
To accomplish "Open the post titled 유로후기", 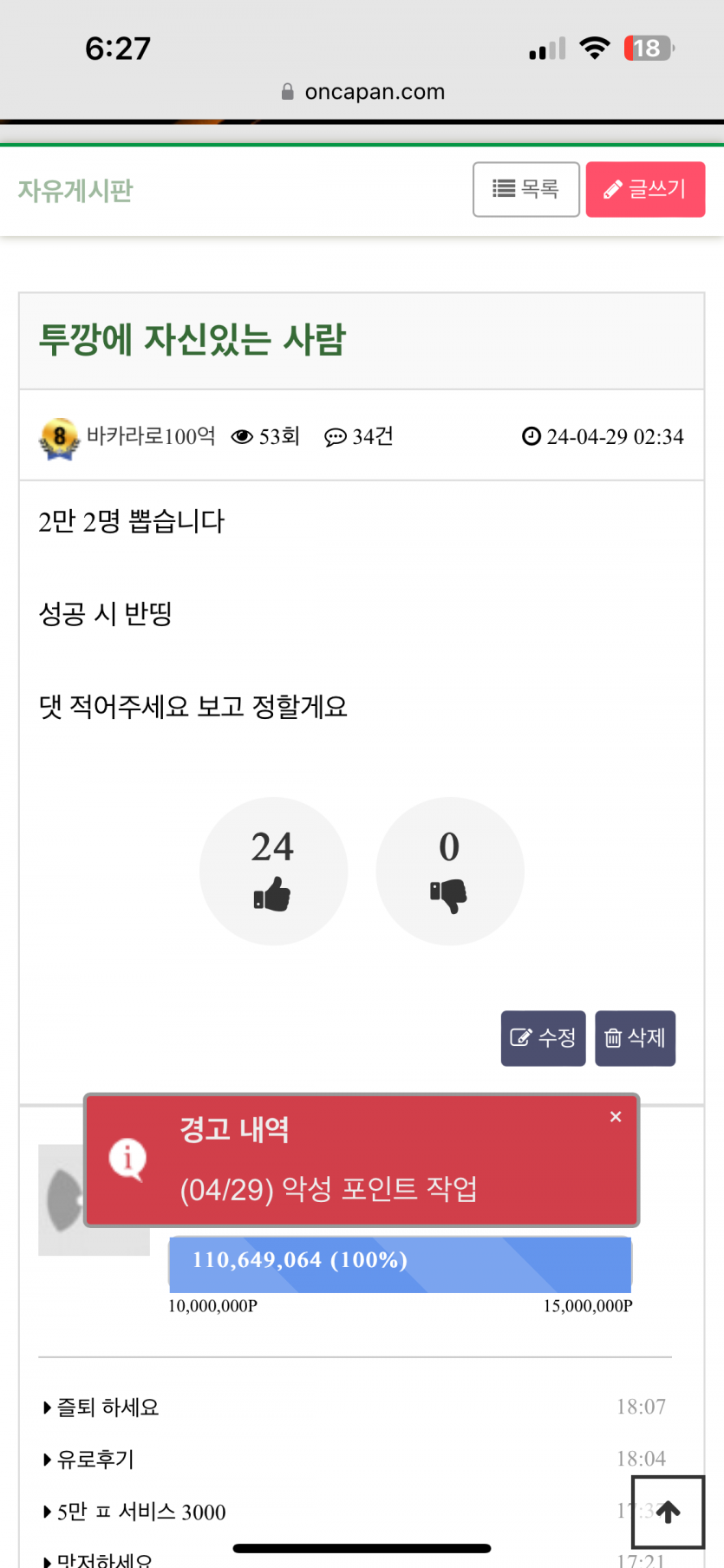I will pos(95,1460).
